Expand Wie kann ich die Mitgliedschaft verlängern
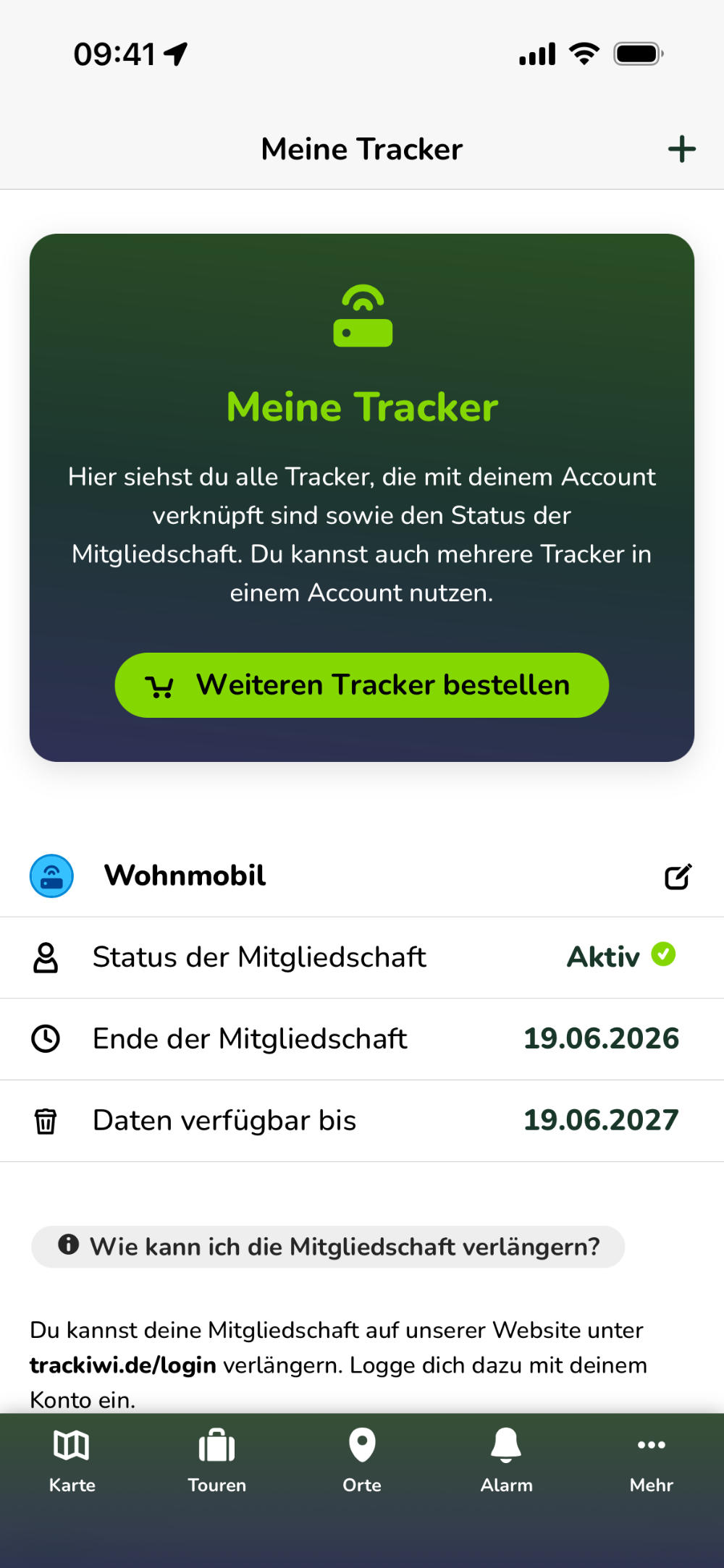This screenshot has height=1568, width=724. tap(328, 1247)
